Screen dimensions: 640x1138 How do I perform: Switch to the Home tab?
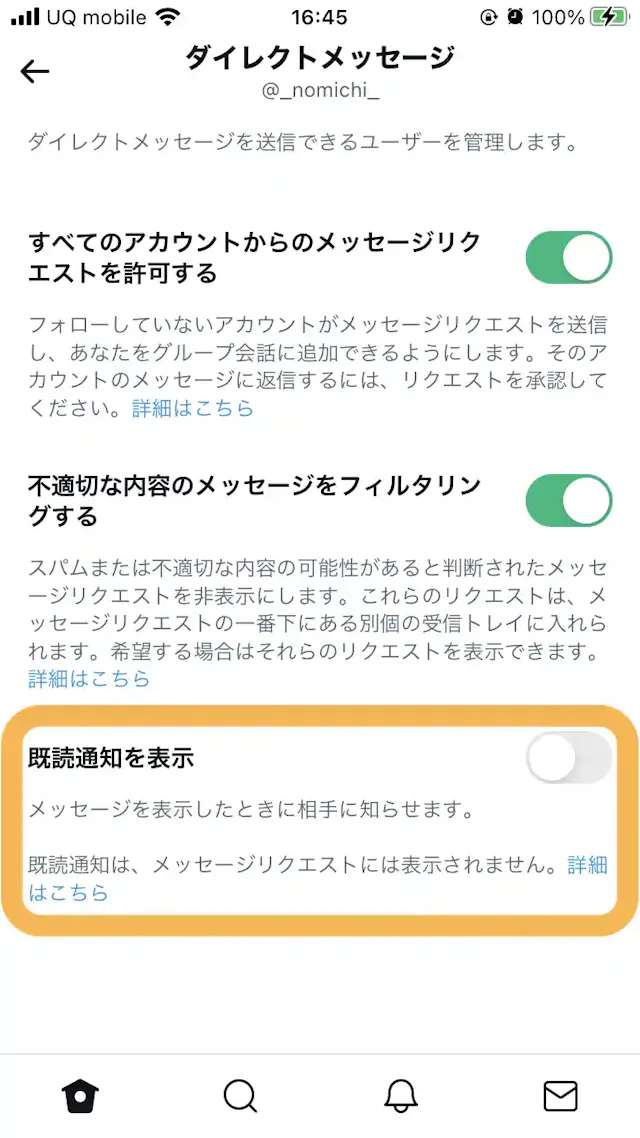coord(81,1096)
